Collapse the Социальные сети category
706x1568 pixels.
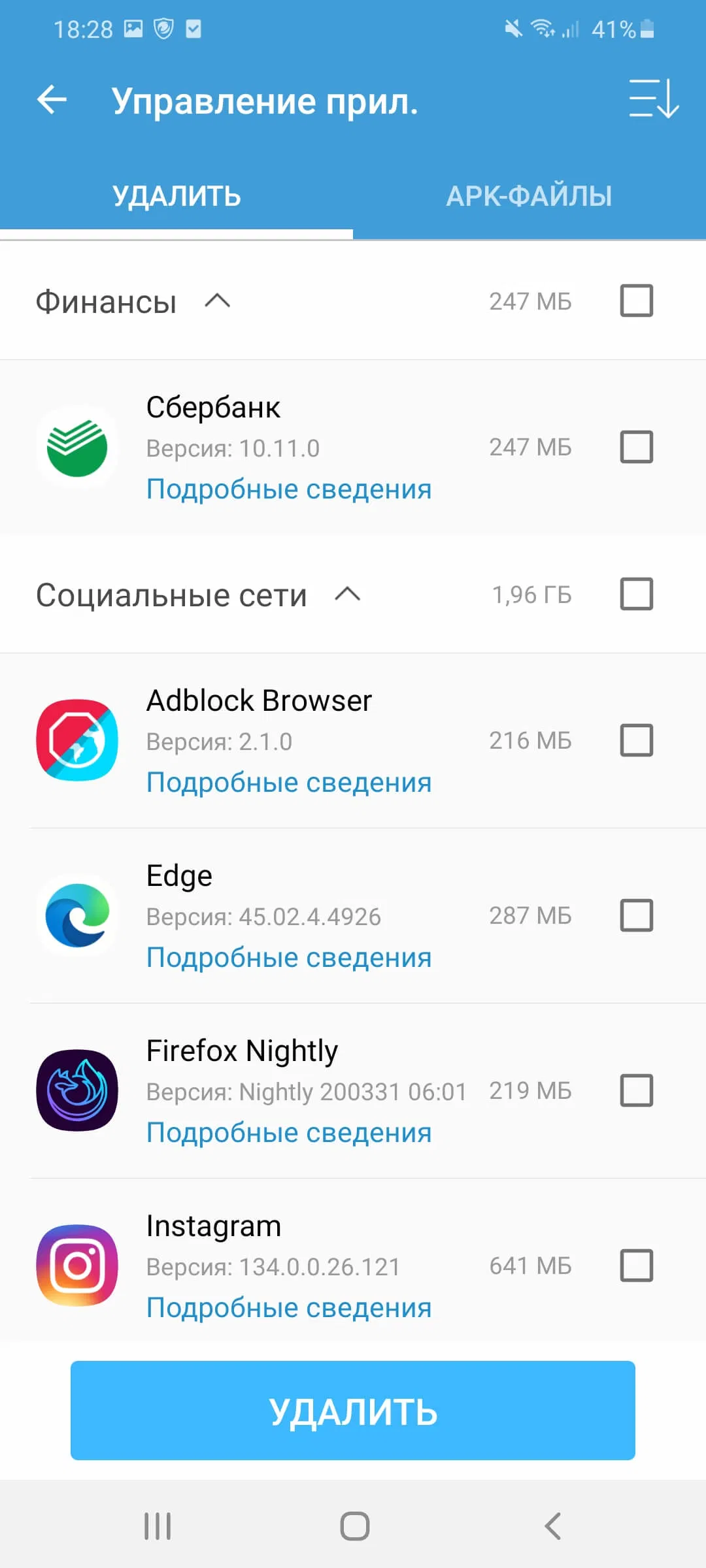347,595
